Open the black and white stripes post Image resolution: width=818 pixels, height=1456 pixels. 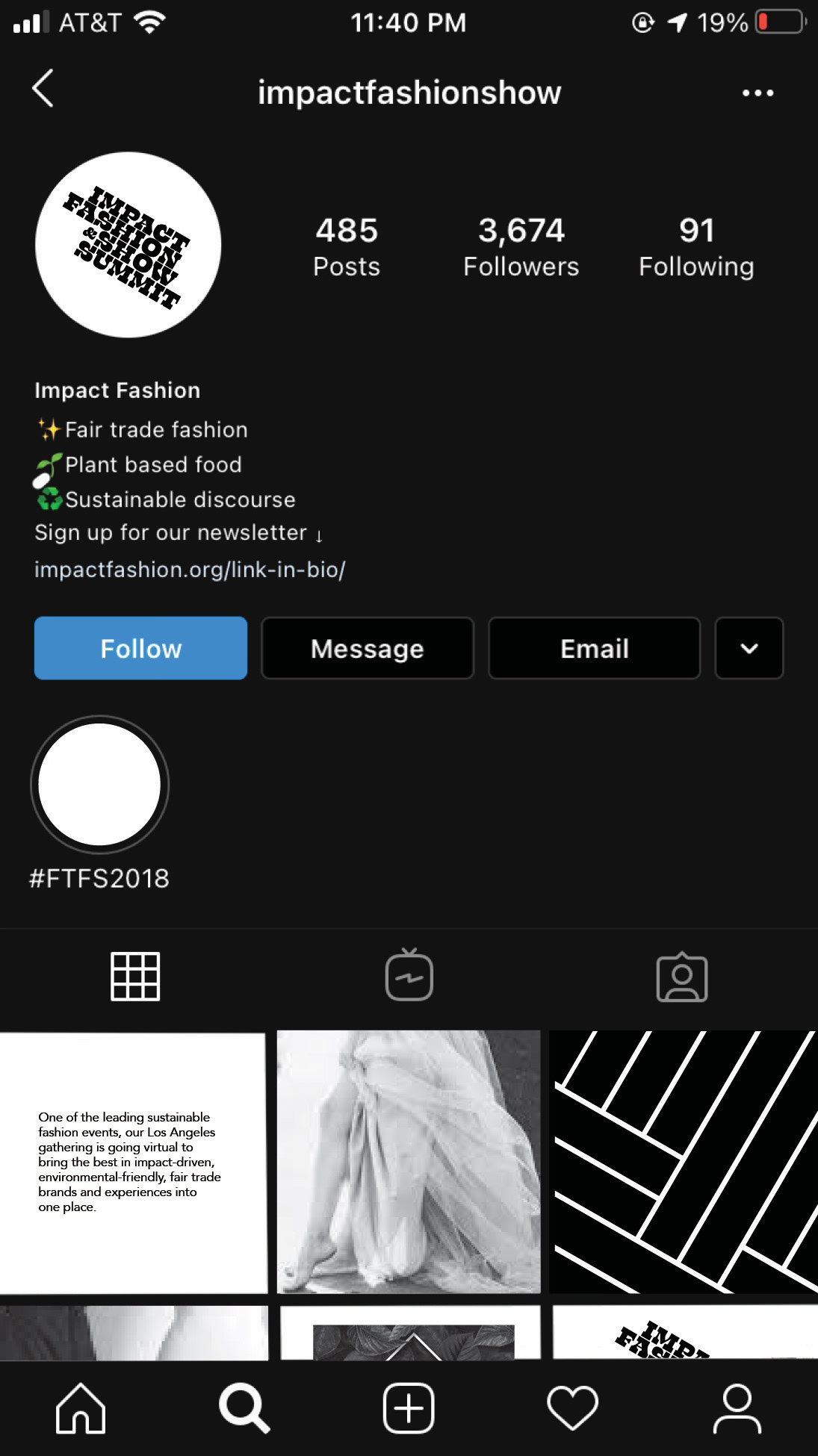point(684,1162)
